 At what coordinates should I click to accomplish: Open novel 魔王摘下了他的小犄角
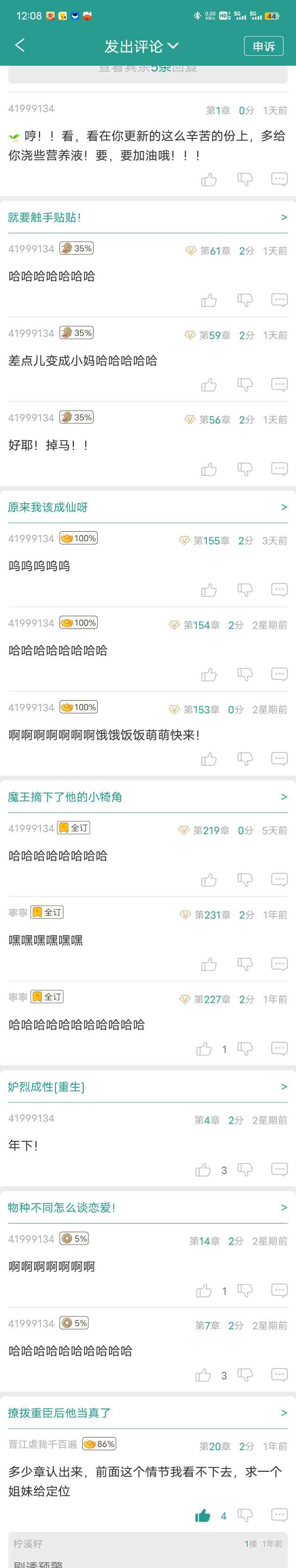(146, 797)
